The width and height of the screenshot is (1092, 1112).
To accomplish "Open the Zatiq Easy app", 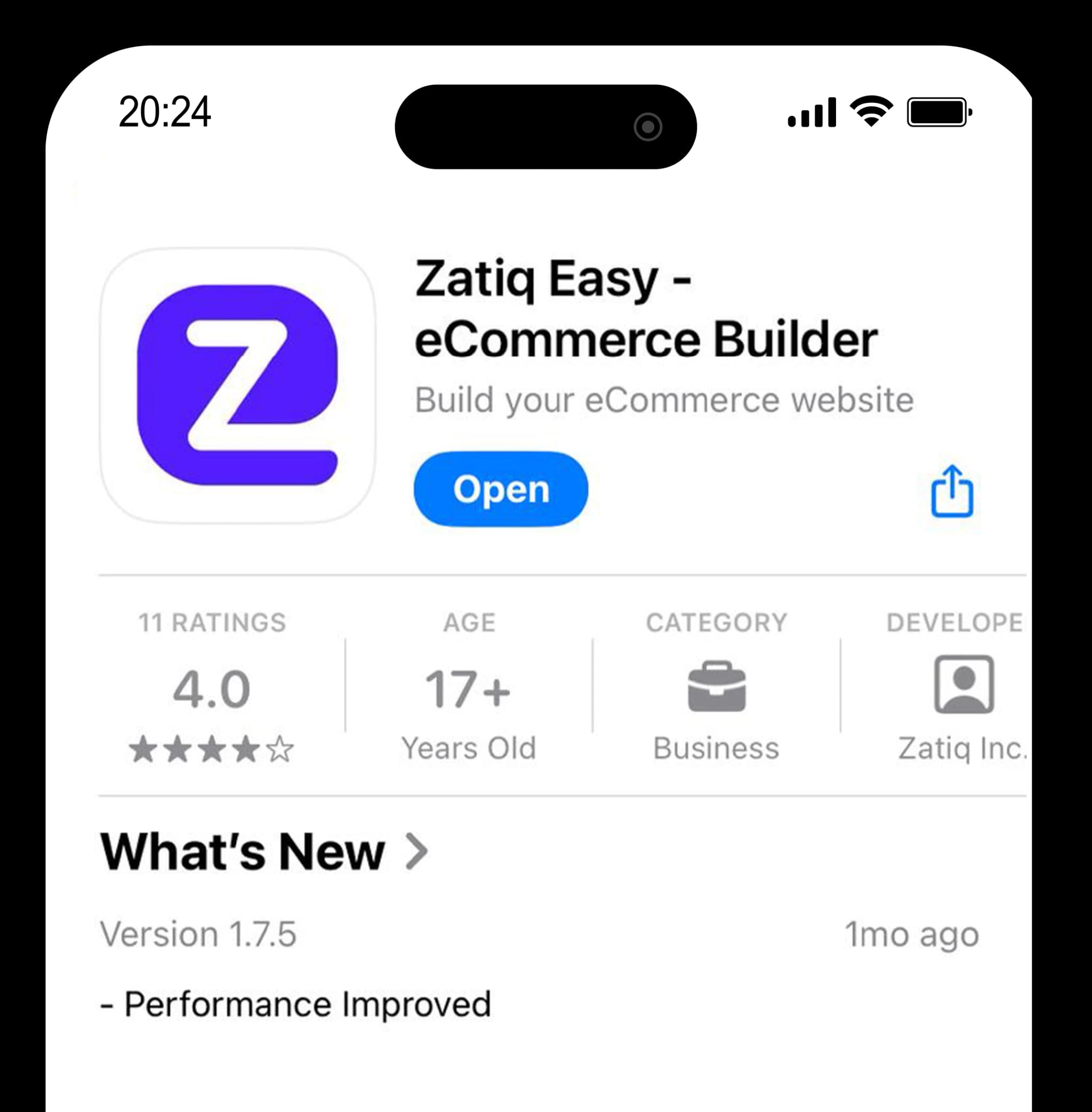I will (x=500, y=489).
